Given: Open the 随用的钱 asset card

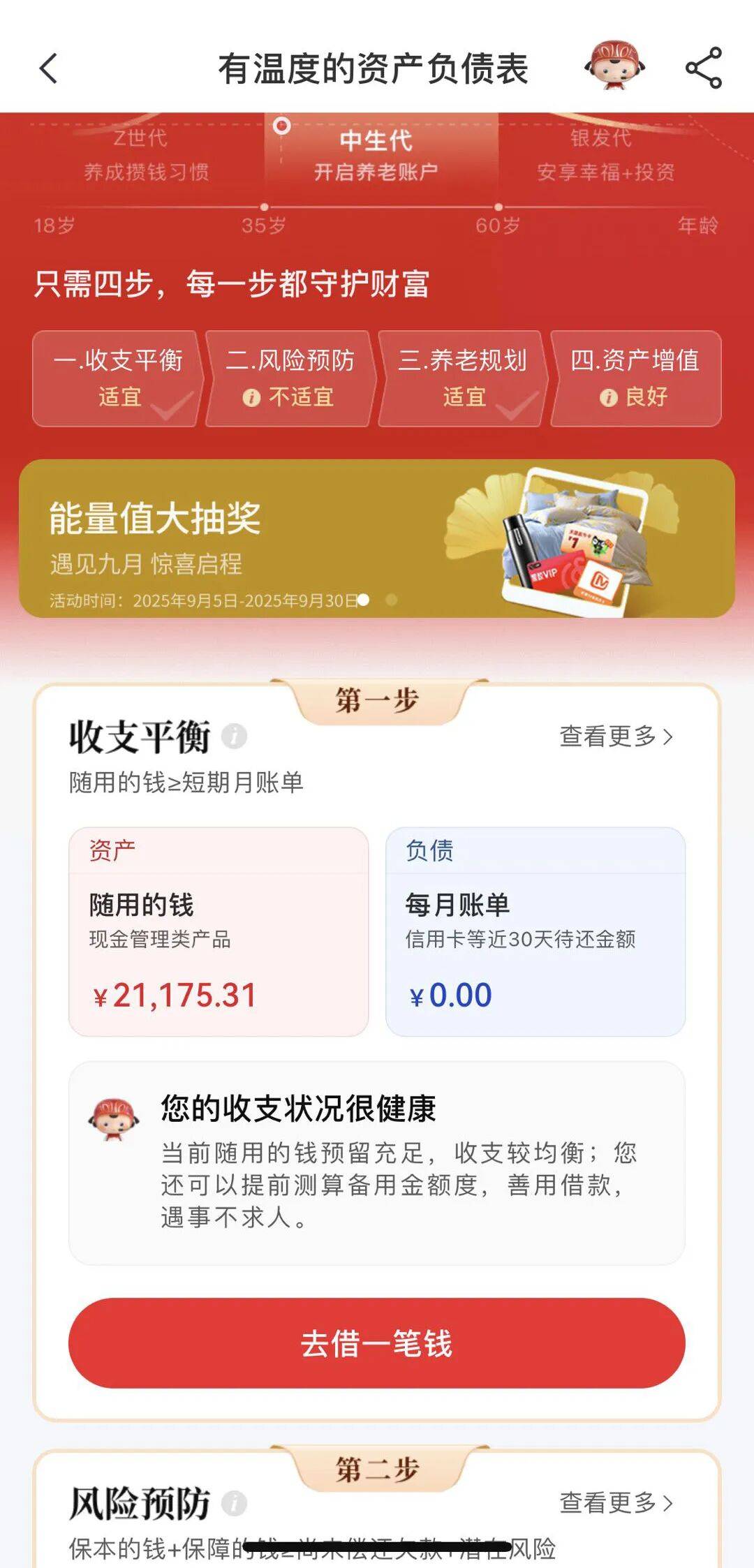Looking at the screenshot, I should [219, 931].
